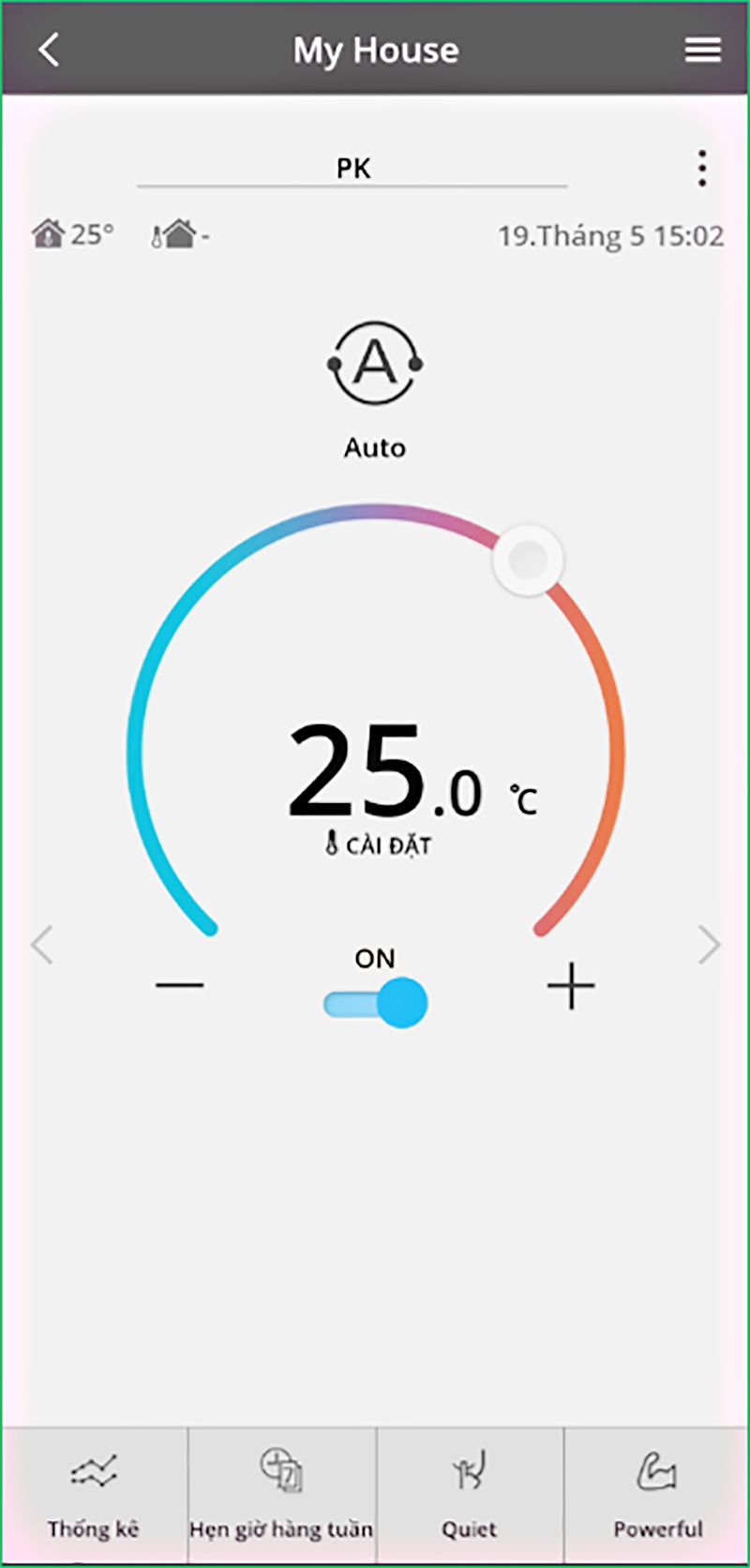Screen dimensions: 750x1568
Task: Open Thống kê statistics
Action: click(94, 1497)
